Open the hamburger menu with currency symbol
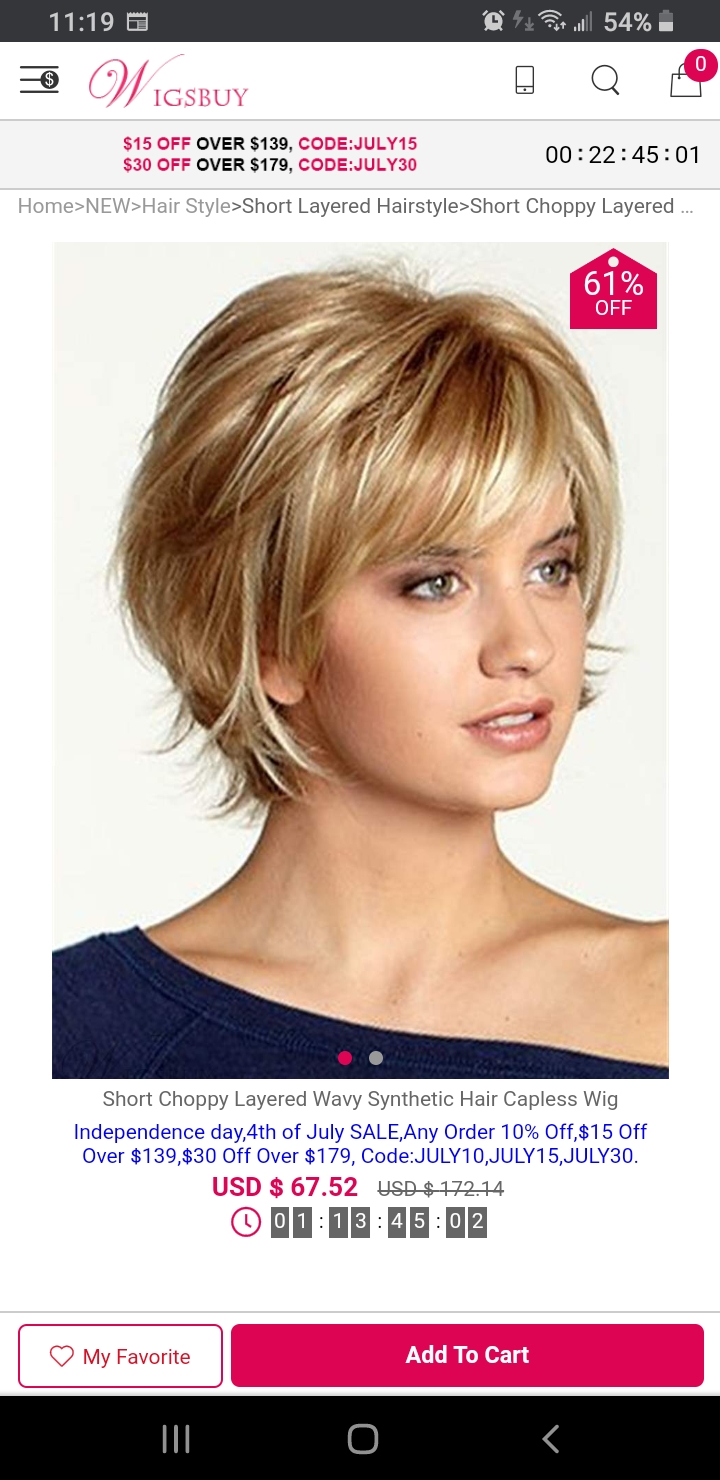 [39, 80]
